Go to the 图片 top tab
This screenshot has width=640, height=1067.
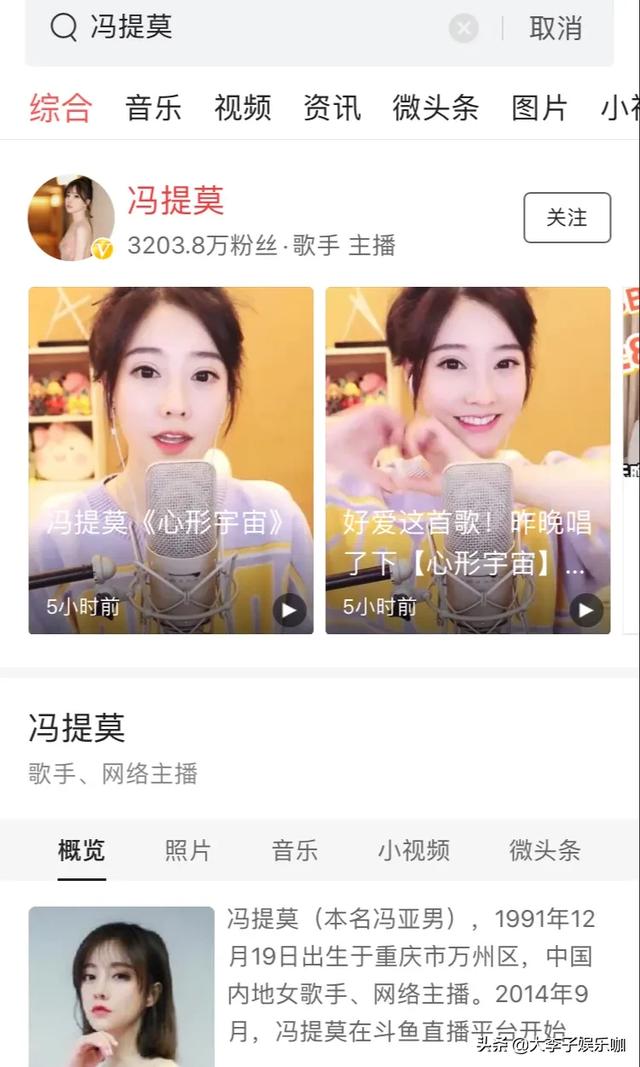[539, 108]
